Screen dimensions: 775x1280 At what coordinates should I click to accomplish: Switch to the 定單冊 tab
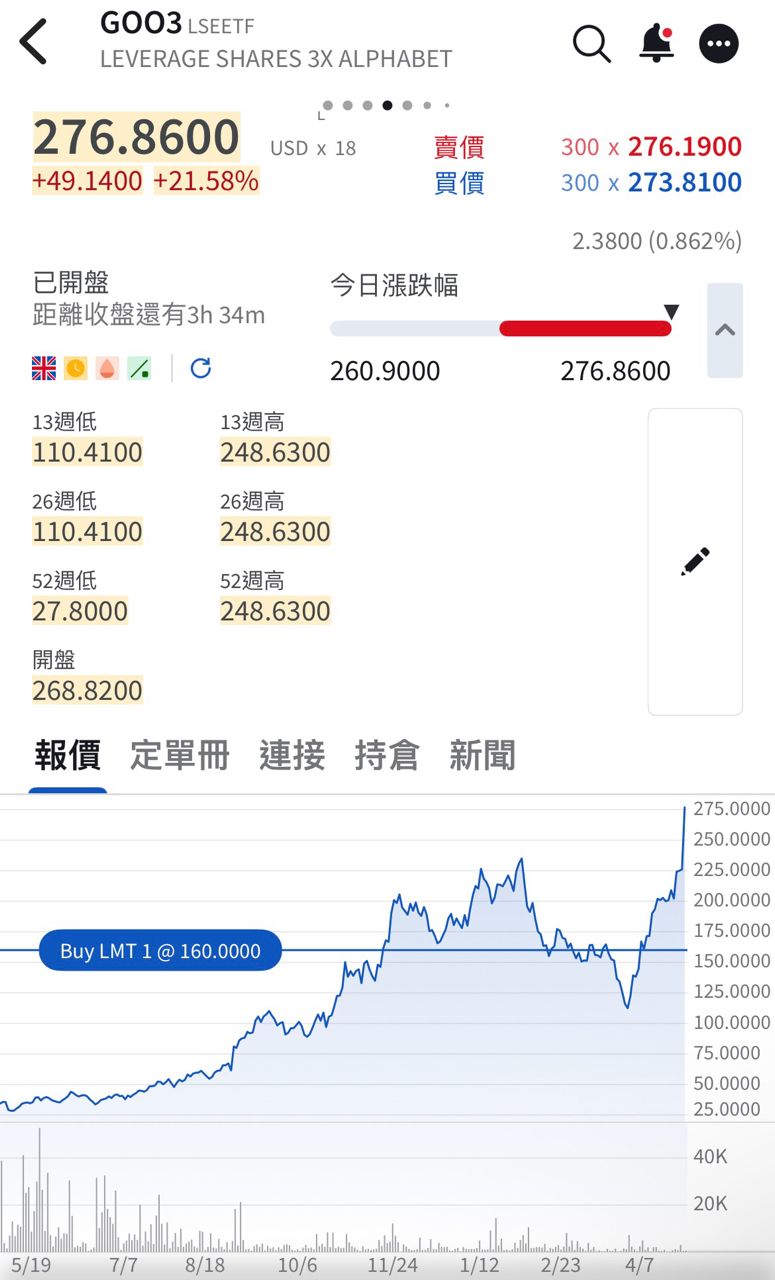(x=180, y=756)
